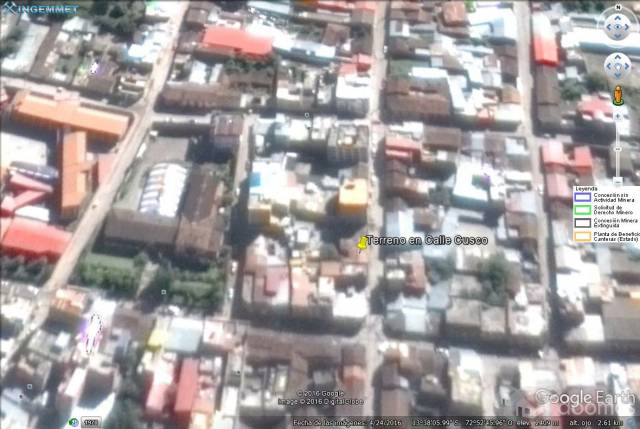Open the Terreno en Calle Cusco placemark
640x429 pixels.
pos(362,243)
